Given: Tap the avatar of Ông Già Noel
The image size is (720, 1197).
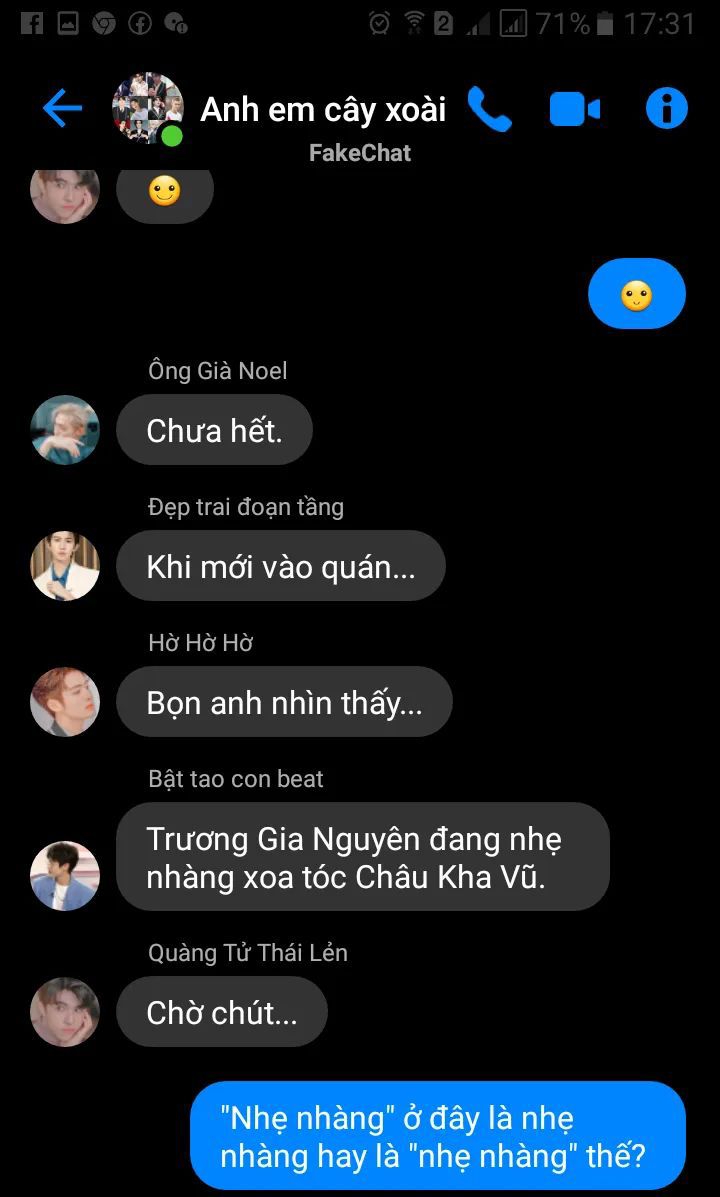Looking at the screenshot, I should coord(66,430).
